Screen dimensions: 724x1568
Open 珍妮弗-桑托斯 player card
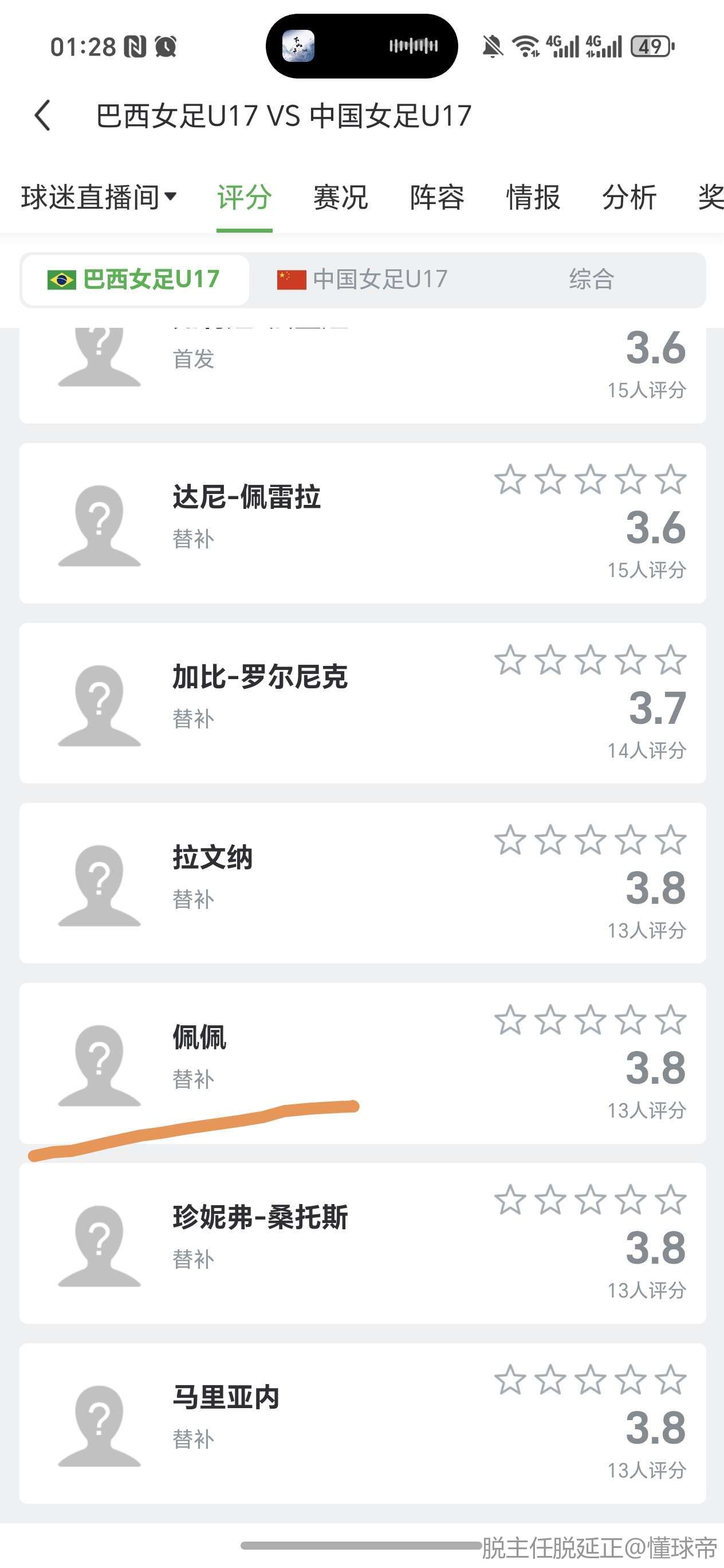click(x=260, y=1217)
